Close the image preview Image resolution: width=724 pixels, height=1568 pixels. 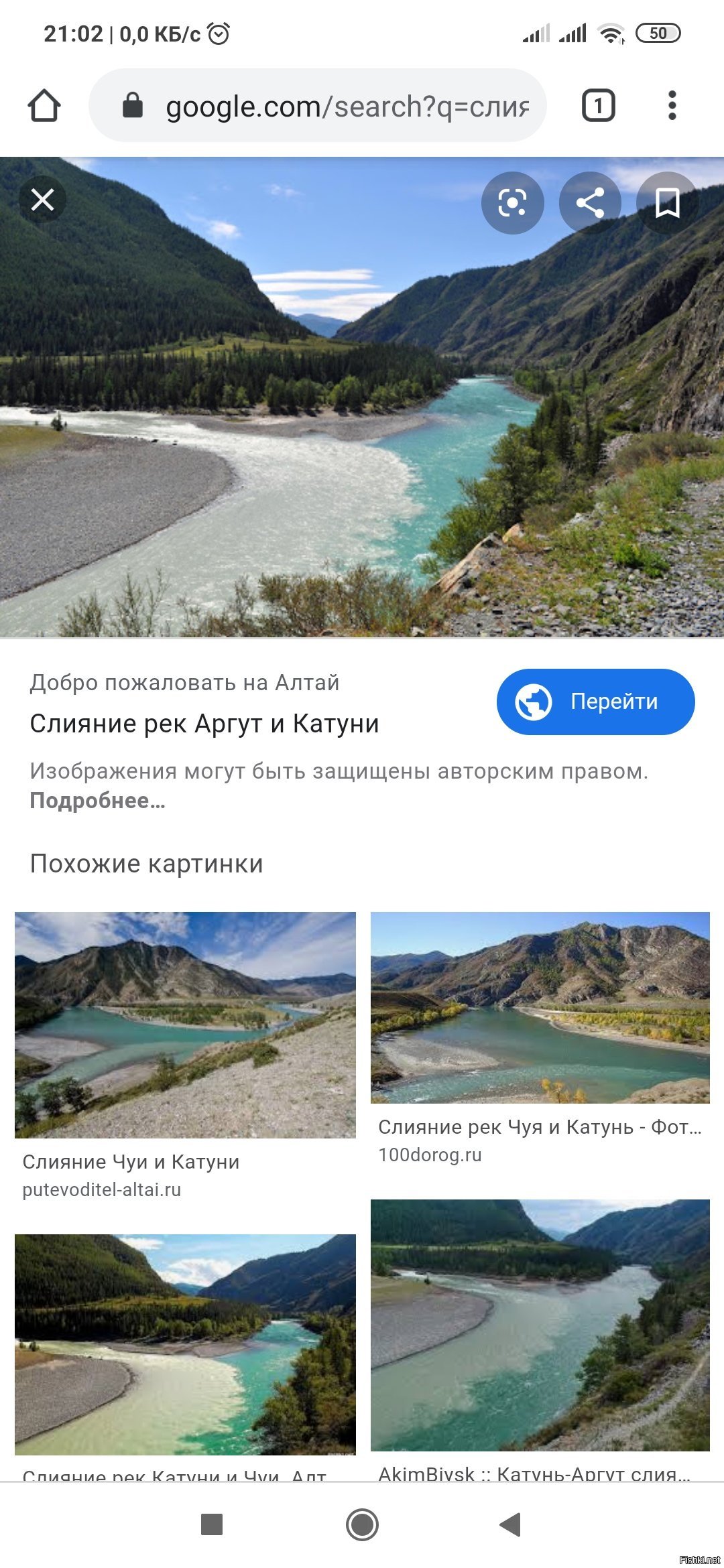tap(43, 200)
